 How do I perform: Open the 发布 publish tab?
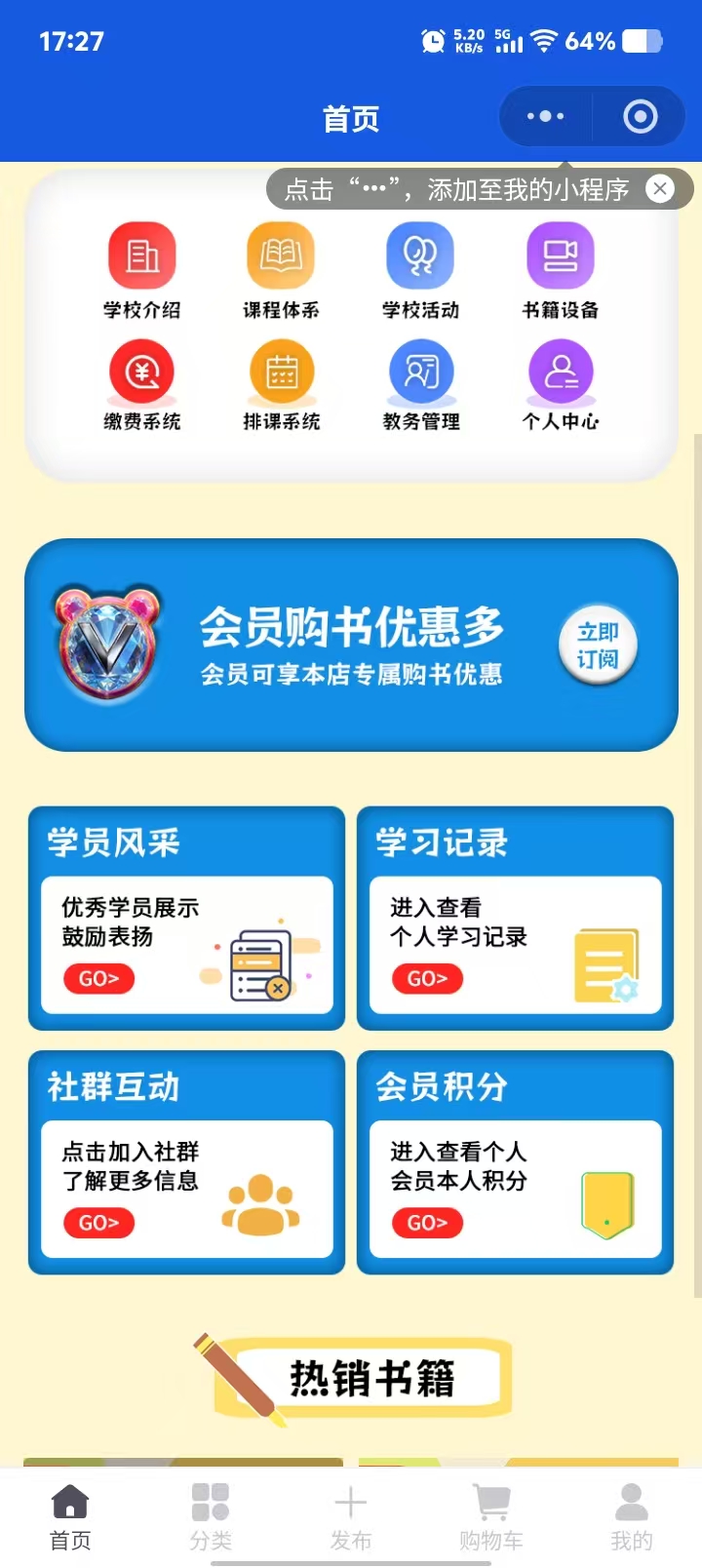351,1516
